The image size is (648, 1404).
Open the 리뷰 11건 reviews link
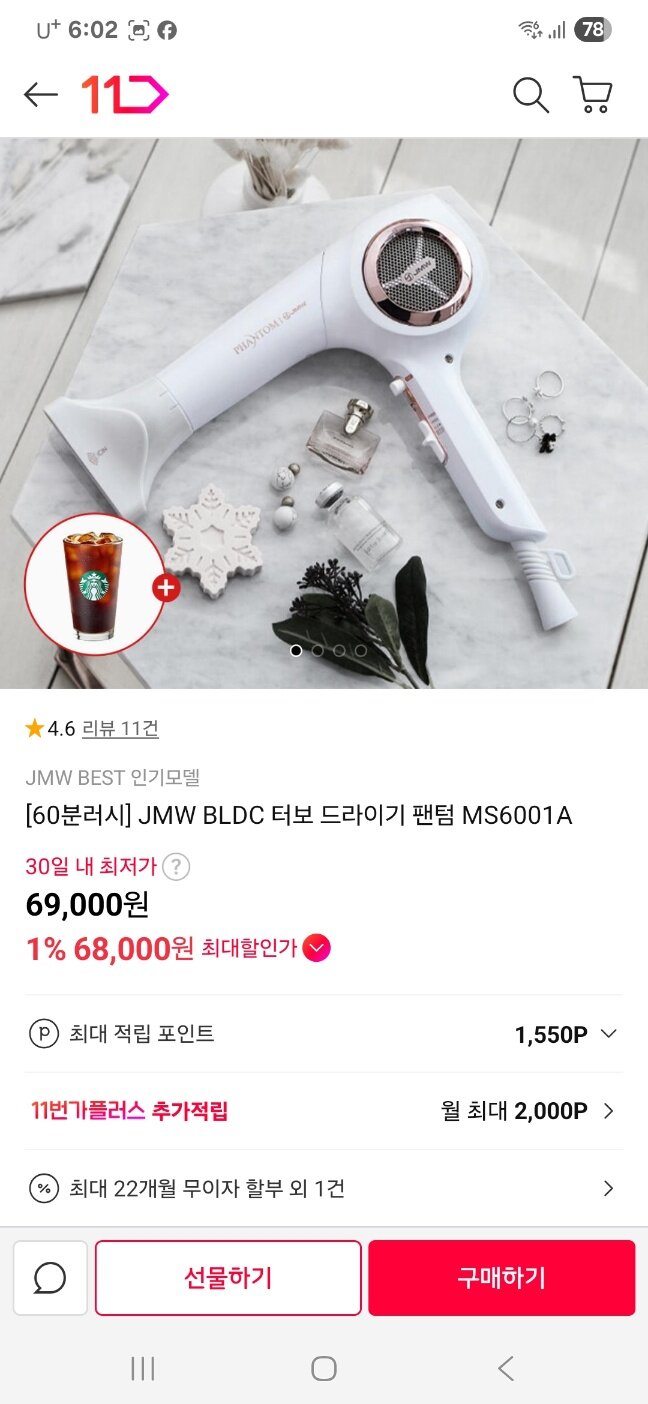click(x=119, y=729)
